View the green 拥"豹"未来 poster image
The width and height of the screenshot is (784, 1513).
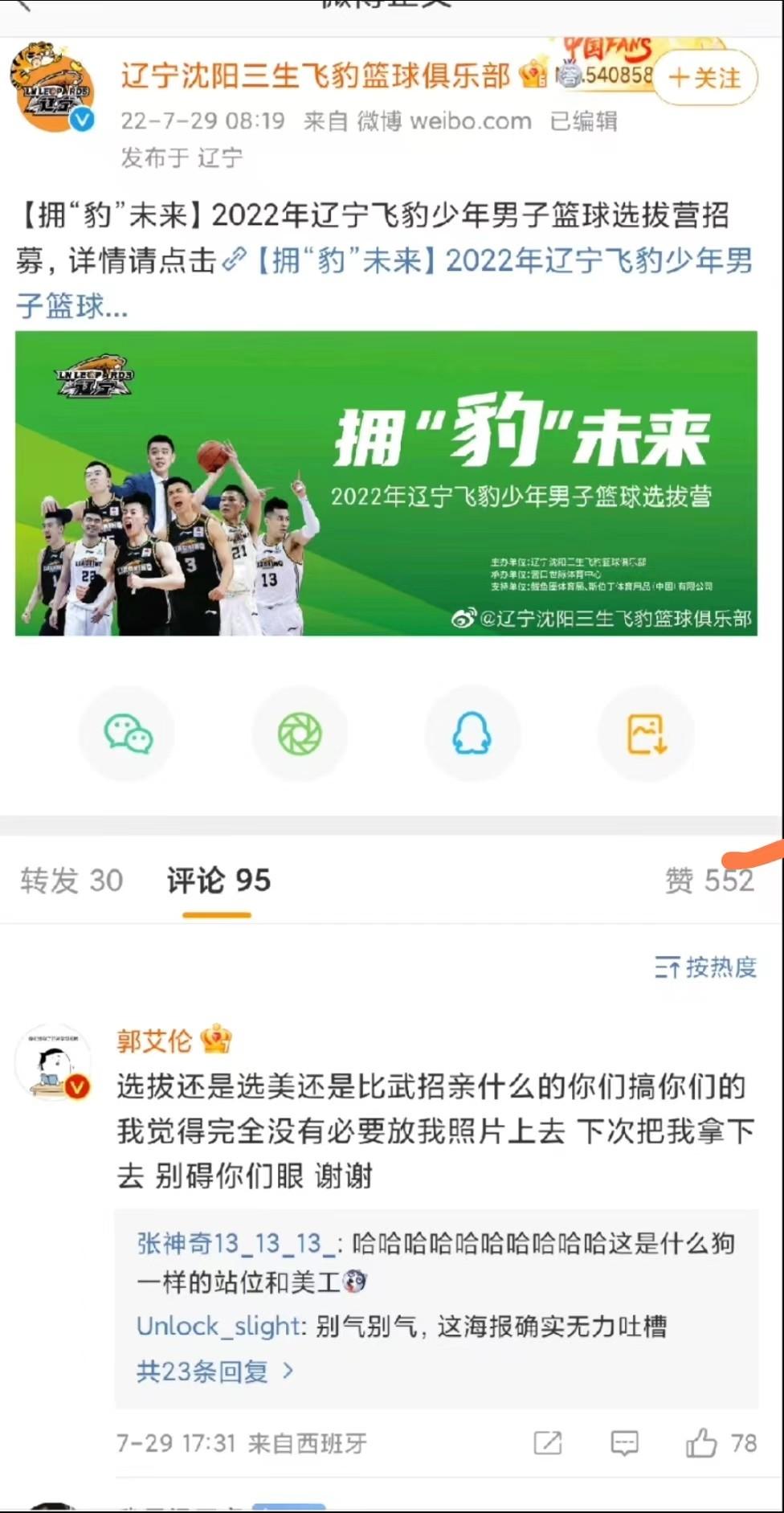(386, 483)
